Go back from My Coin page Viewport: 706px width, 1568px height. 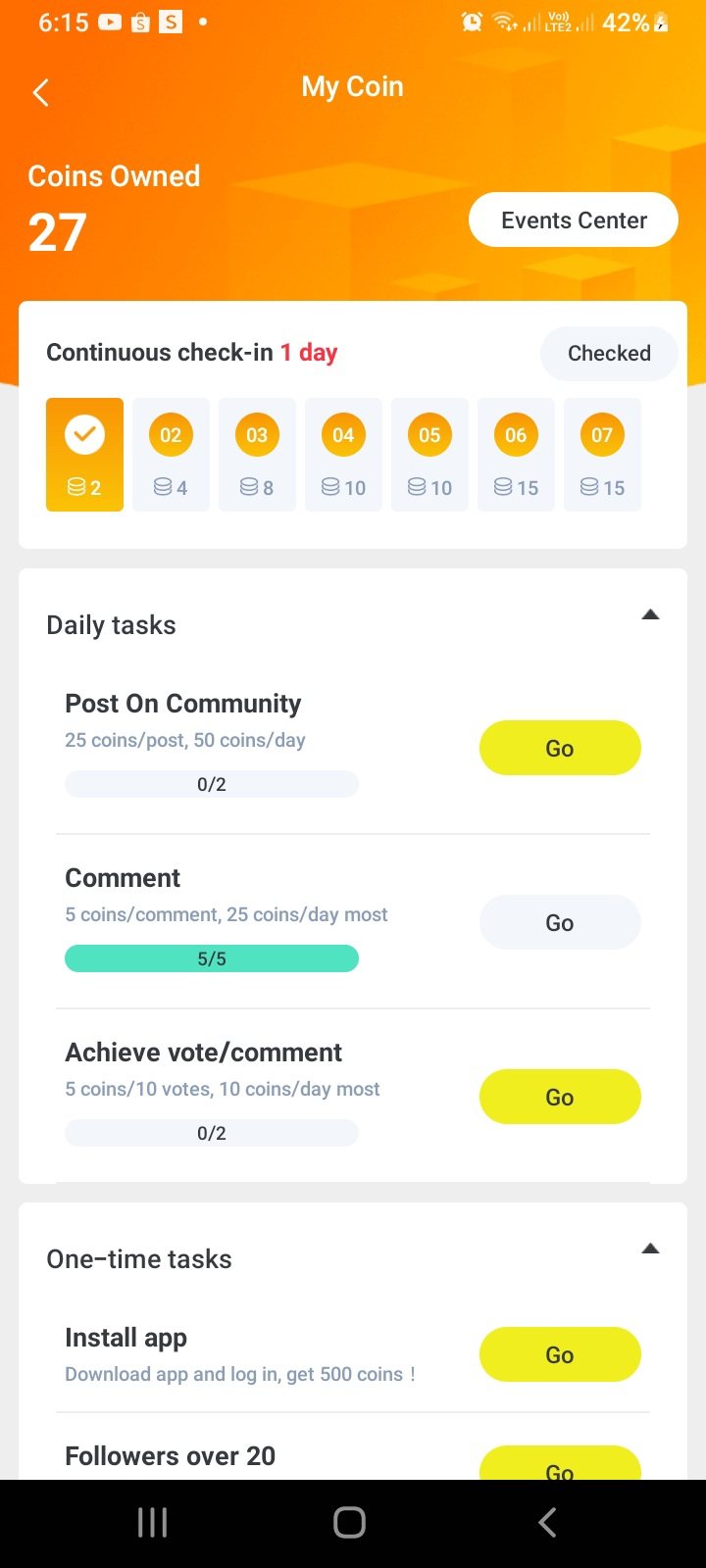tap(40, 93)
